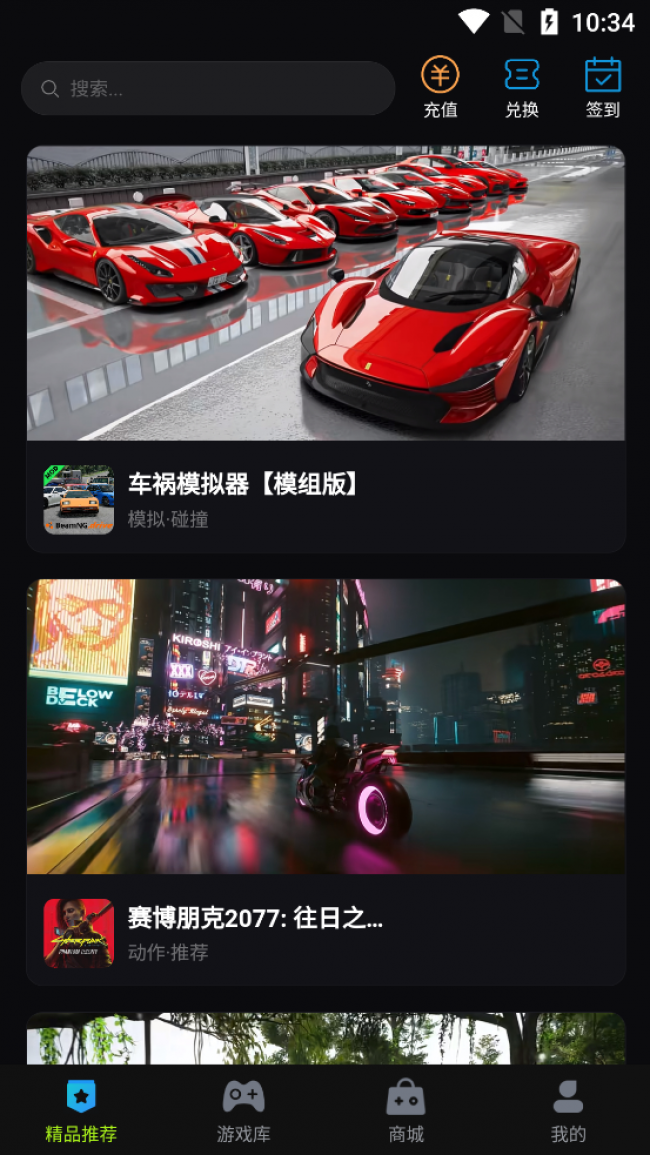Open the 车祸模拟器【模组版】 game card
The width and height of the screenshot is (650, 1155).
click(x=326, y=350)
